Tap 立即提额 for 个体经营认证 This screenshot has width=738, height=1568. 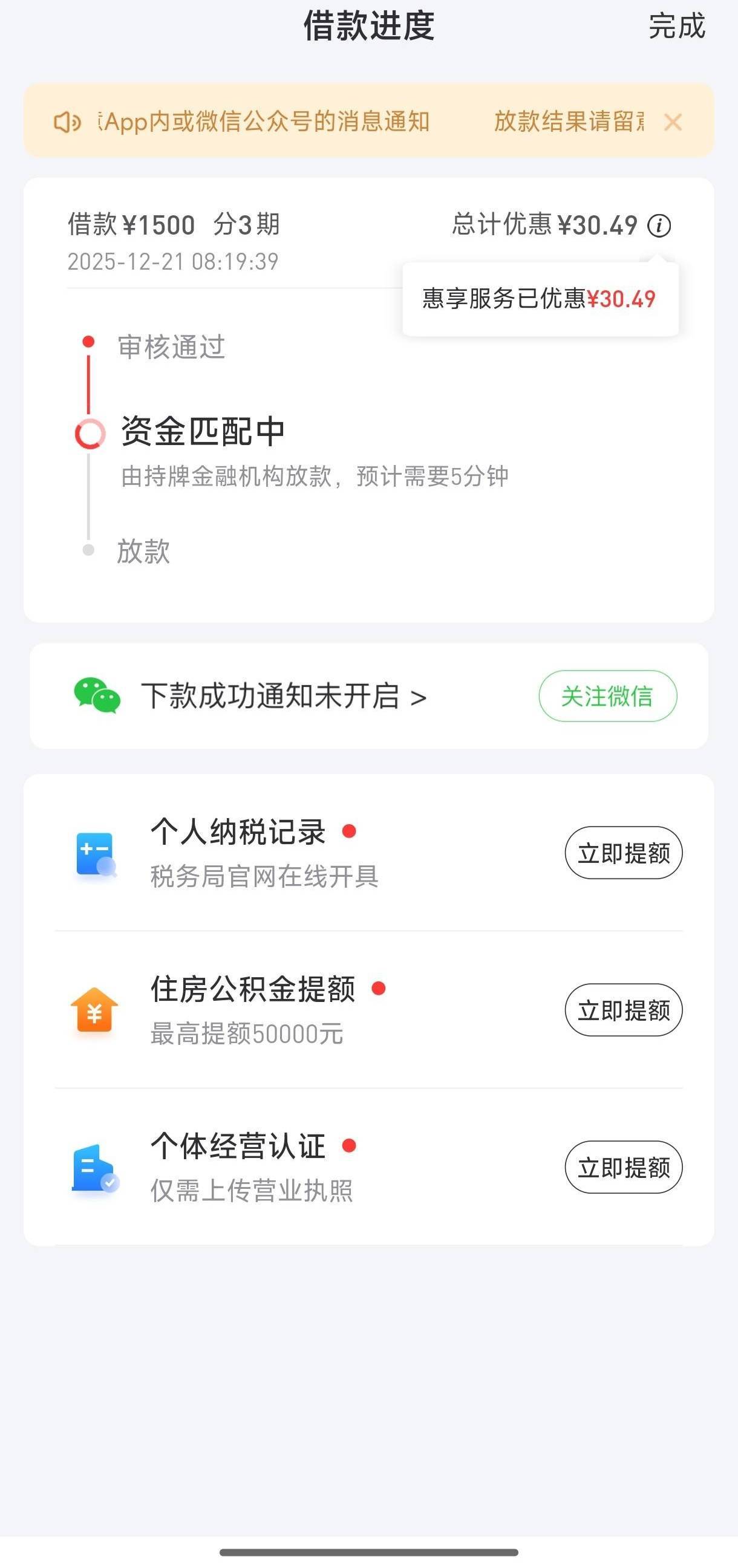point(624,1167)
